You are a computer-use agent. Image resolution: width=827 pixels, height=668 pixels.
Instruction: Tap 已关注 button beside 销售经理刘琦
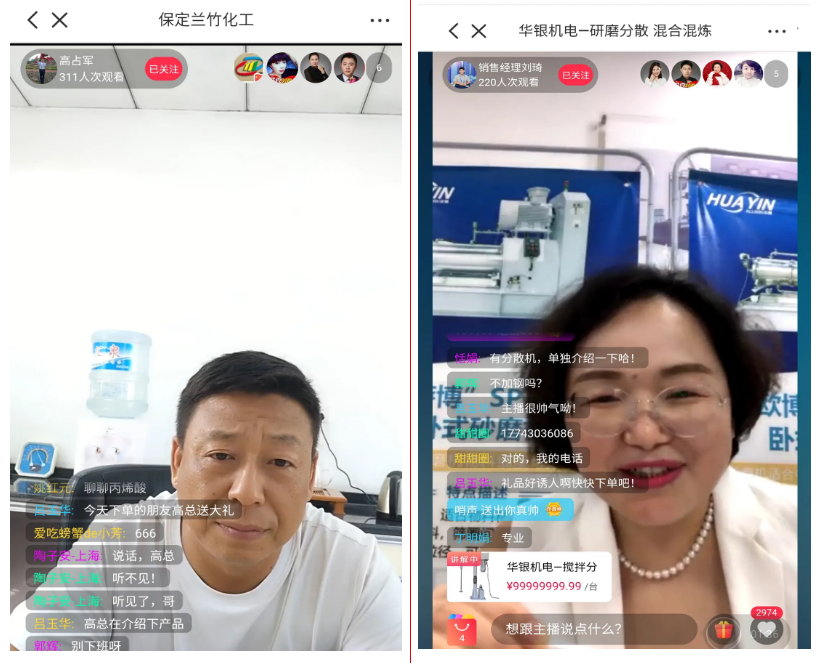coord(576,74)
